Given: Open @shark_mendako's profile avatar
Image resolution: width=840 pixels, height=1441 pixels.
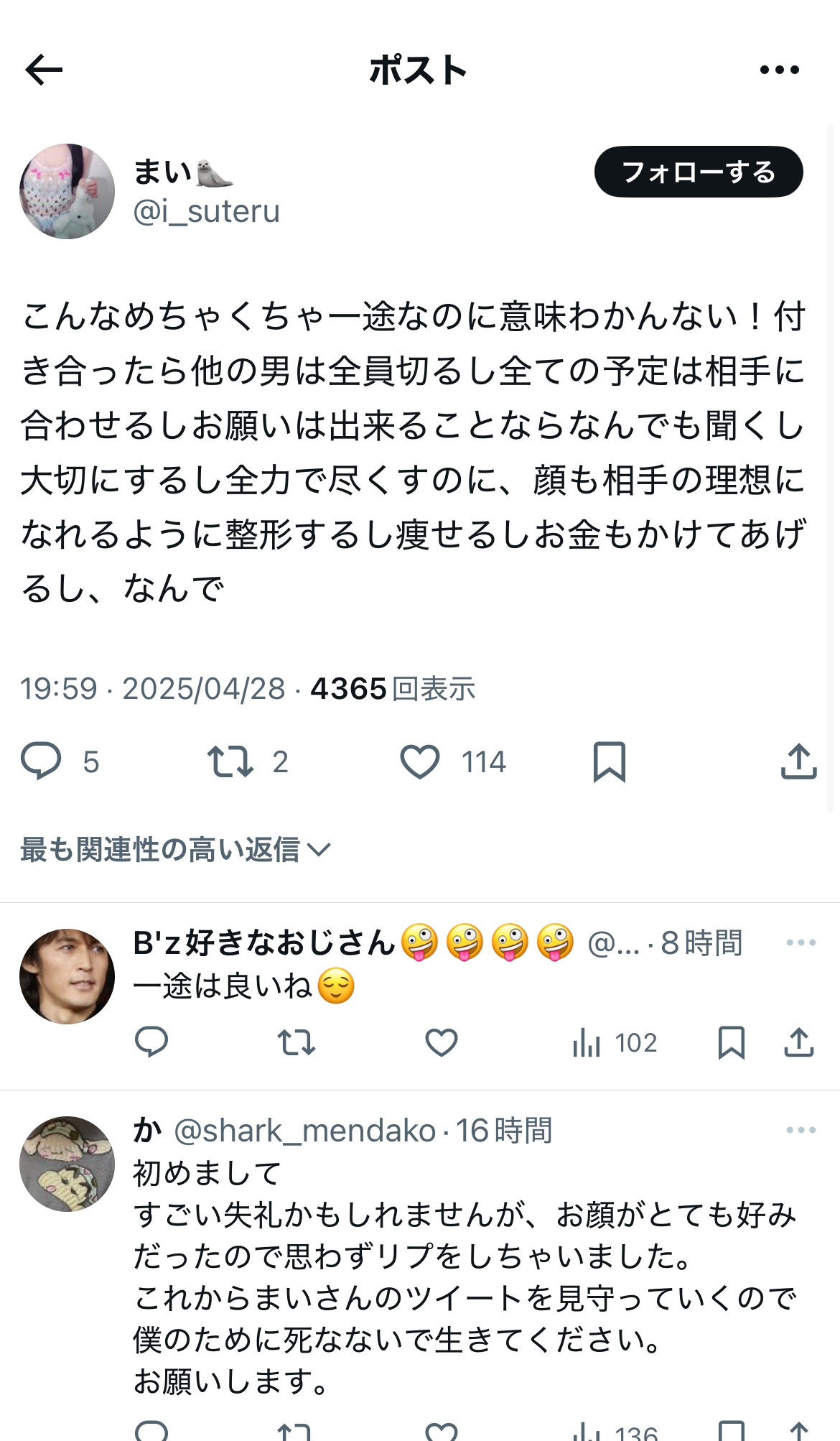Looking at the screenshot, I should pos(67,1164).
